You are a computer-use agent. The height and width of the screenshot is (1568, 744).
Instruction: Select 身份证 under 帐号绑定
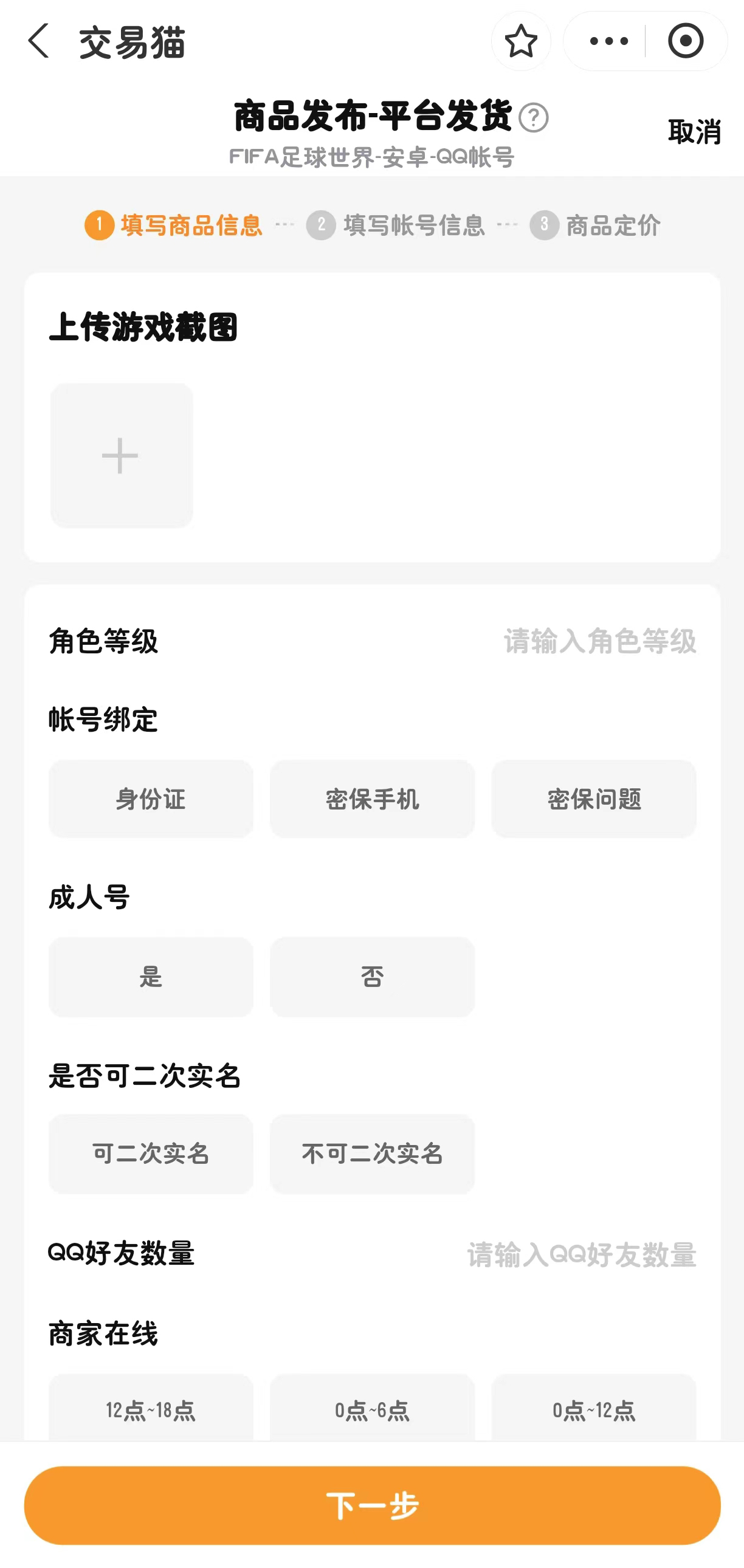point(150,799)
